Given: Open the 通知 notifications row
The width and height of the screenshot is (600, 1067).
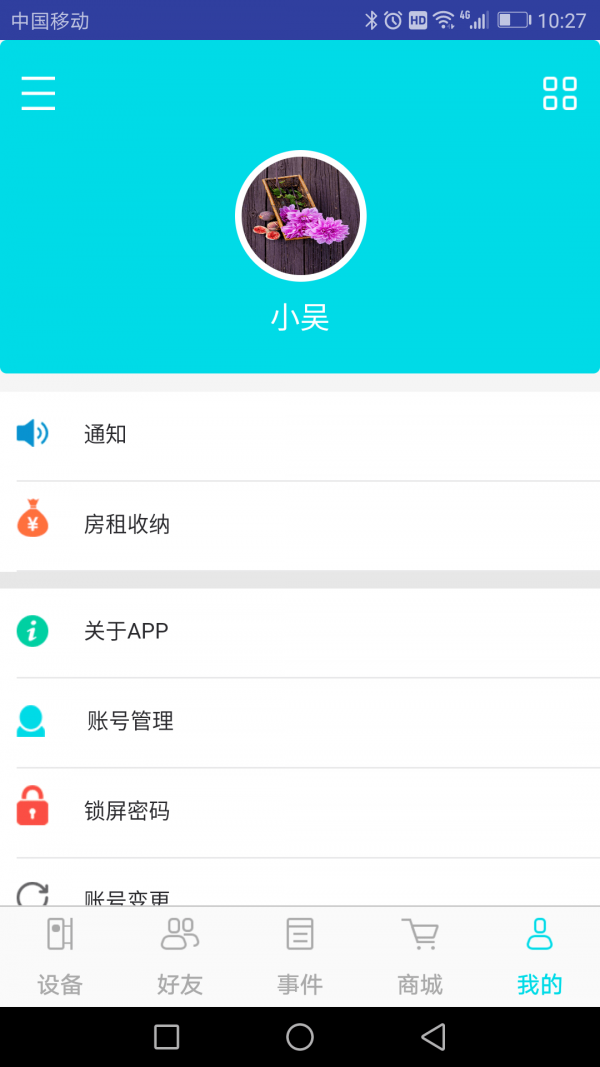Looking at the screenshot, I should (300, 434).
